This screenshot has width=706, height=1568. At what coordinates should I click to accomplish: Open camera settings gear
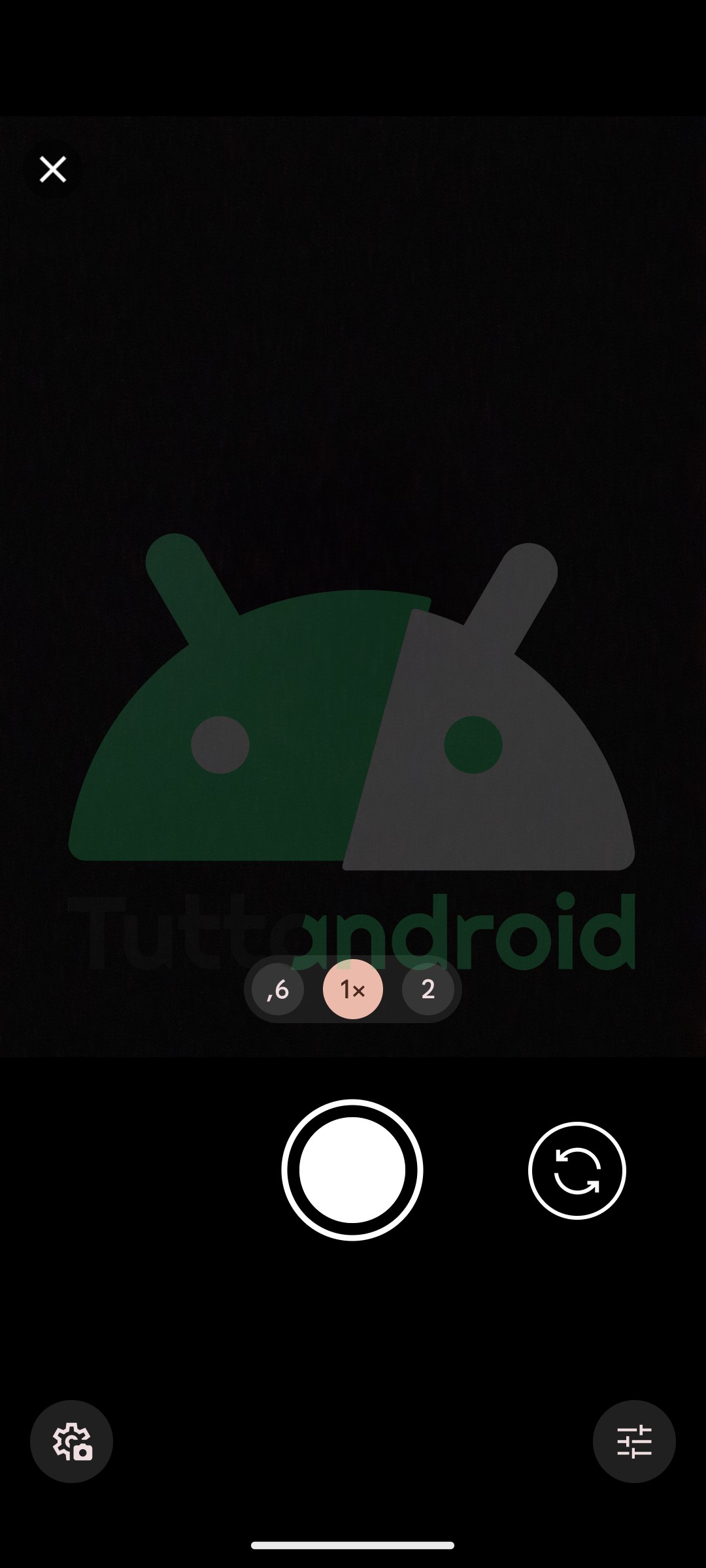(71, 1441)
